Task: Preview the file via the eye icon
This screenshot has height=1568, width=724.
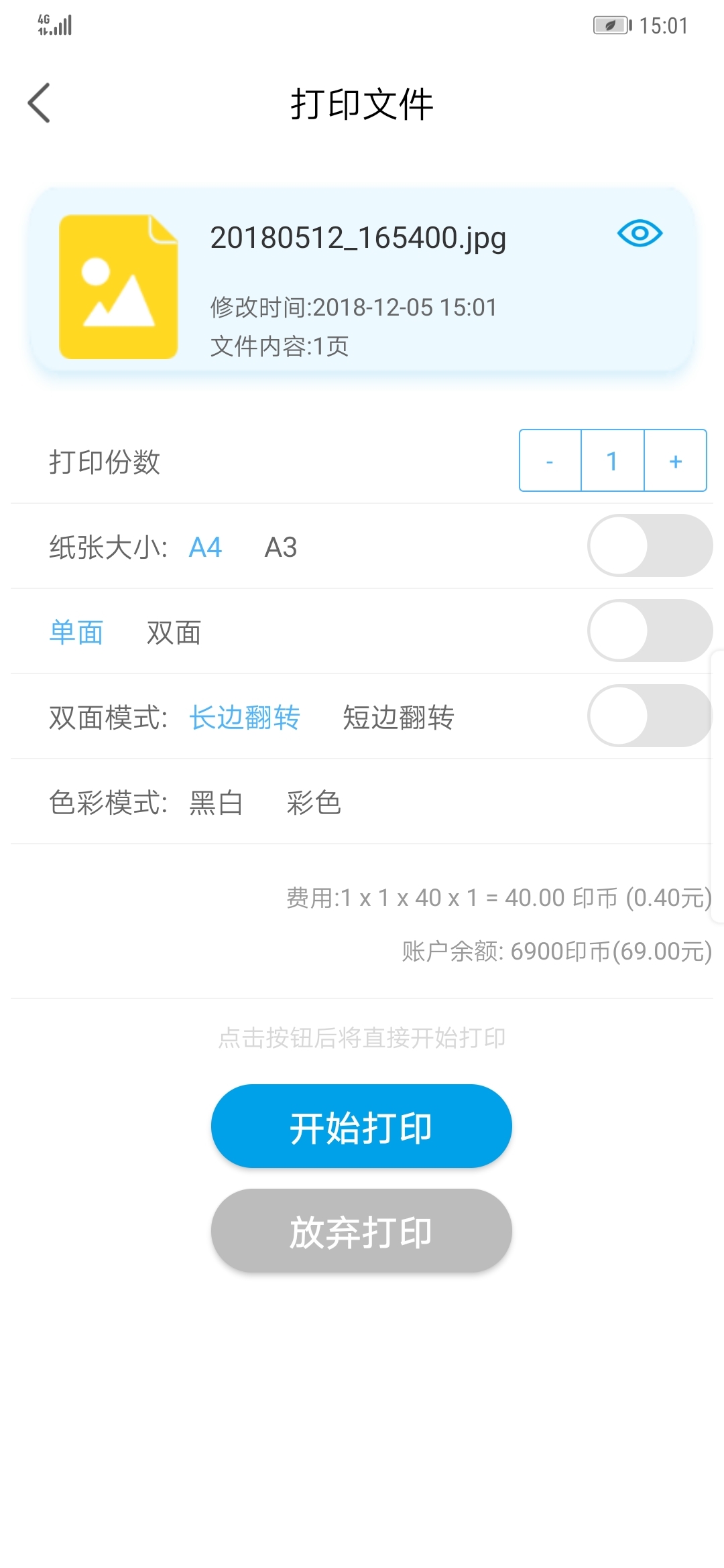Action: pos(640,233)
